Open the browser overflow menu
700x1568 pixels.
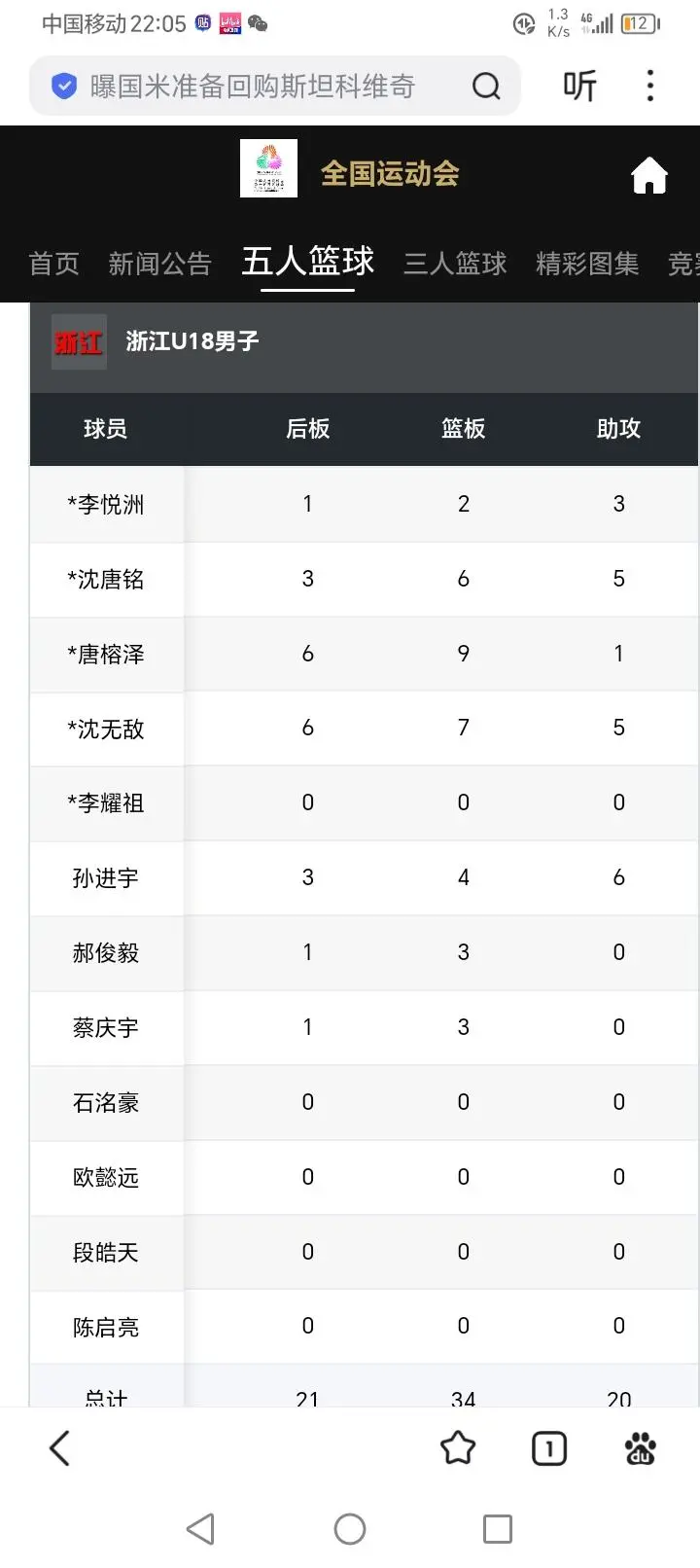click(x=650, y=87)
